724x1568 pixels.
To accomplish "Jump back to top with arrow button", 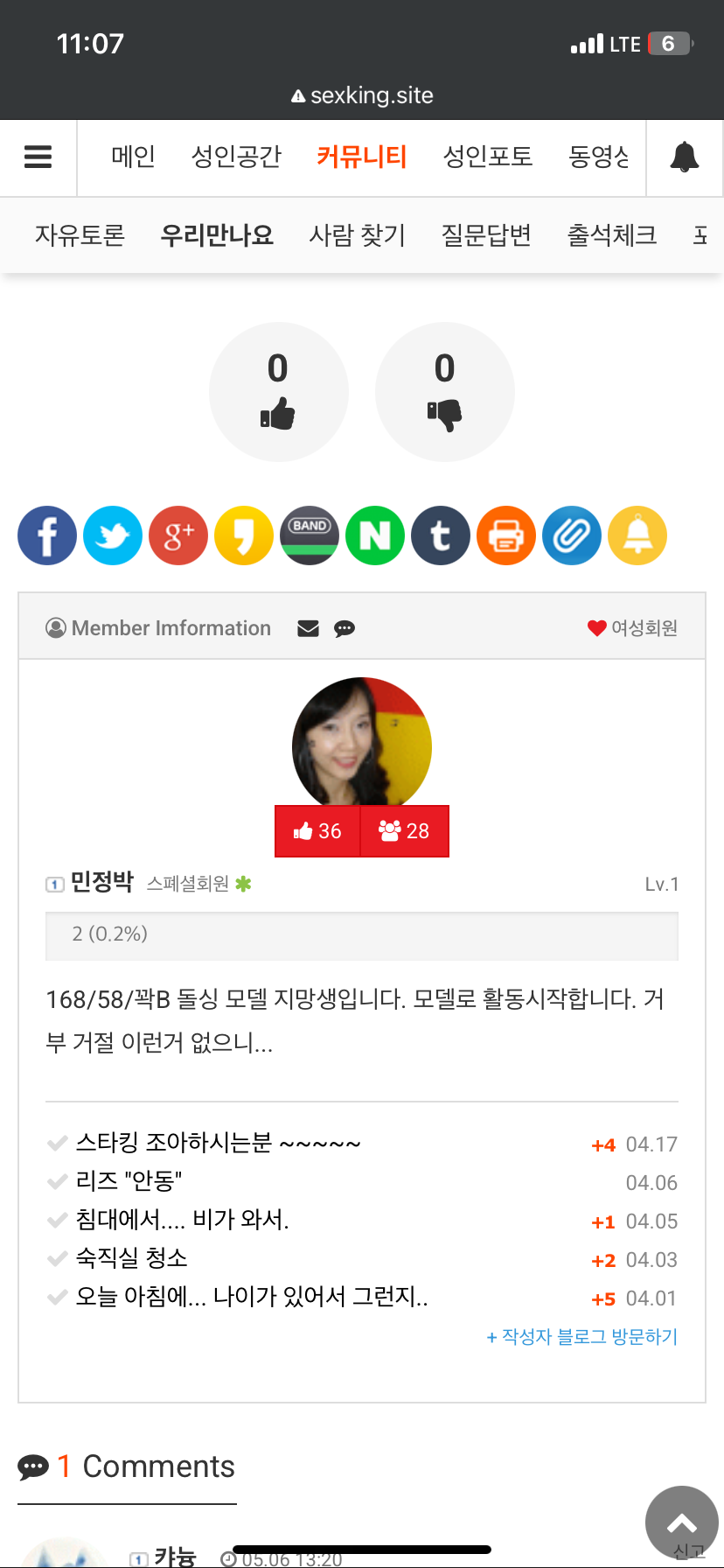I will point(681,1522).
